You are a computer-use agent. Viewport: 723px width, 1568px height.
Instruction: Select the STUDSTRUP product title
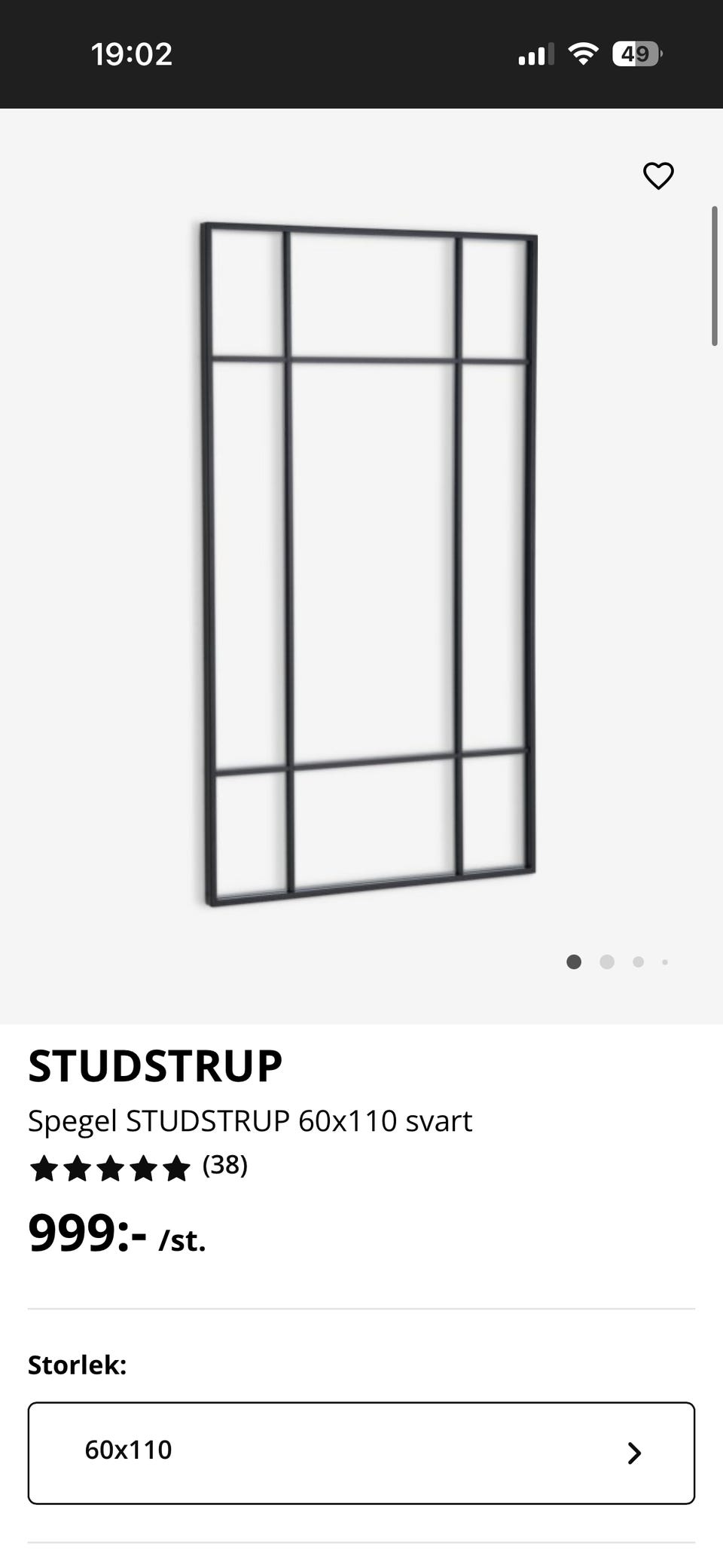tap(154, 1063)
